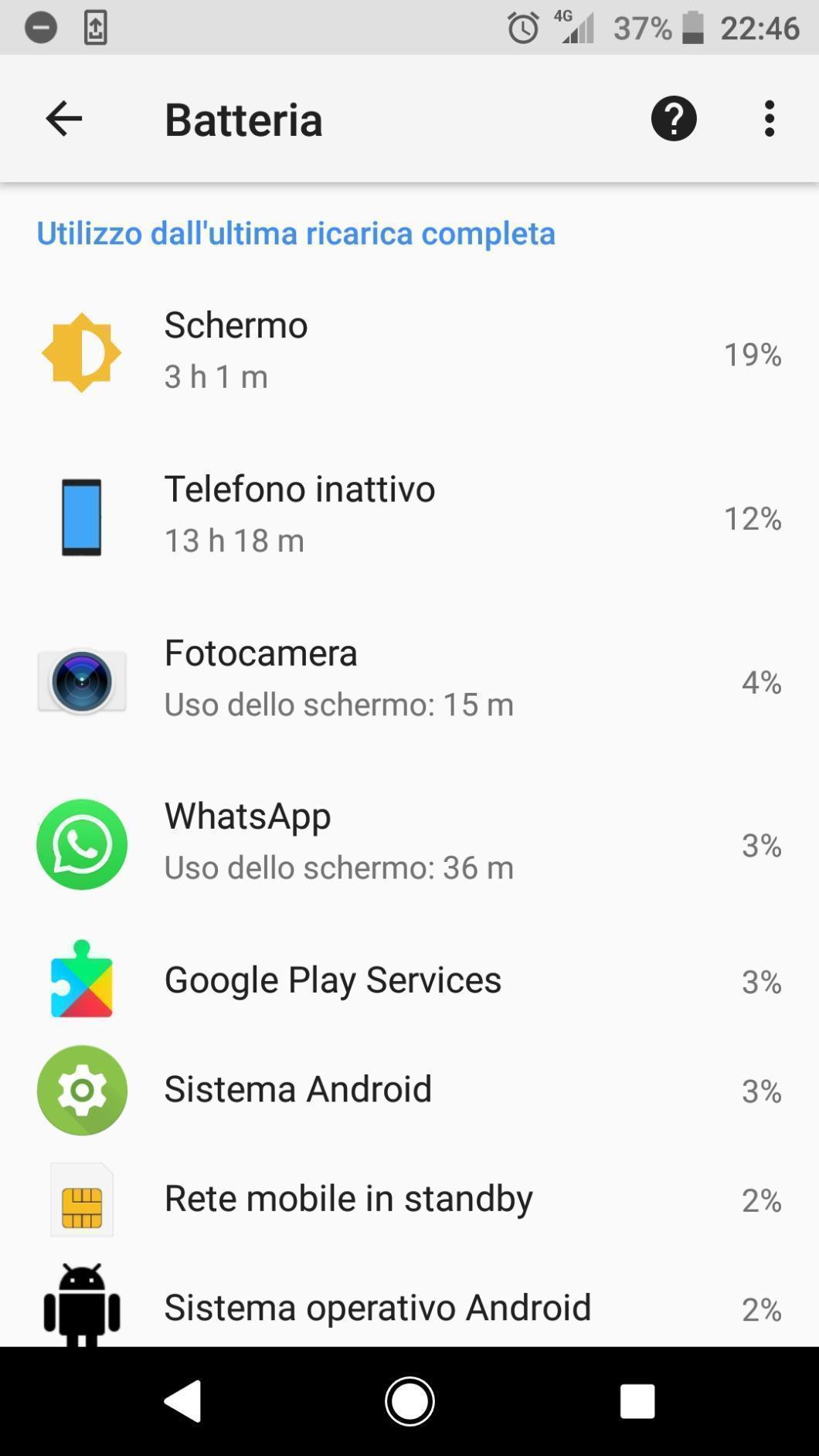Screen dimensions: 819x1456
Task: Open the Fotocamera camera icon
Action: (x=81, y=680)
